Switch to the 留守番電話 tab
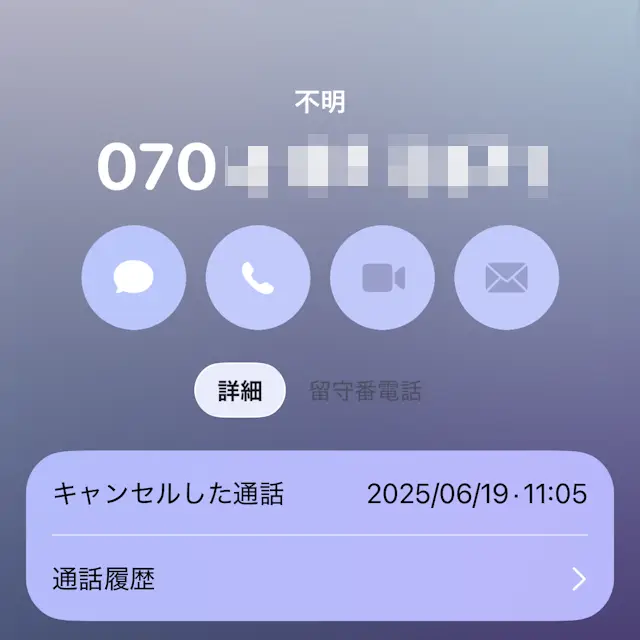The height and width of the screenshot is (640, 640). 365,391
